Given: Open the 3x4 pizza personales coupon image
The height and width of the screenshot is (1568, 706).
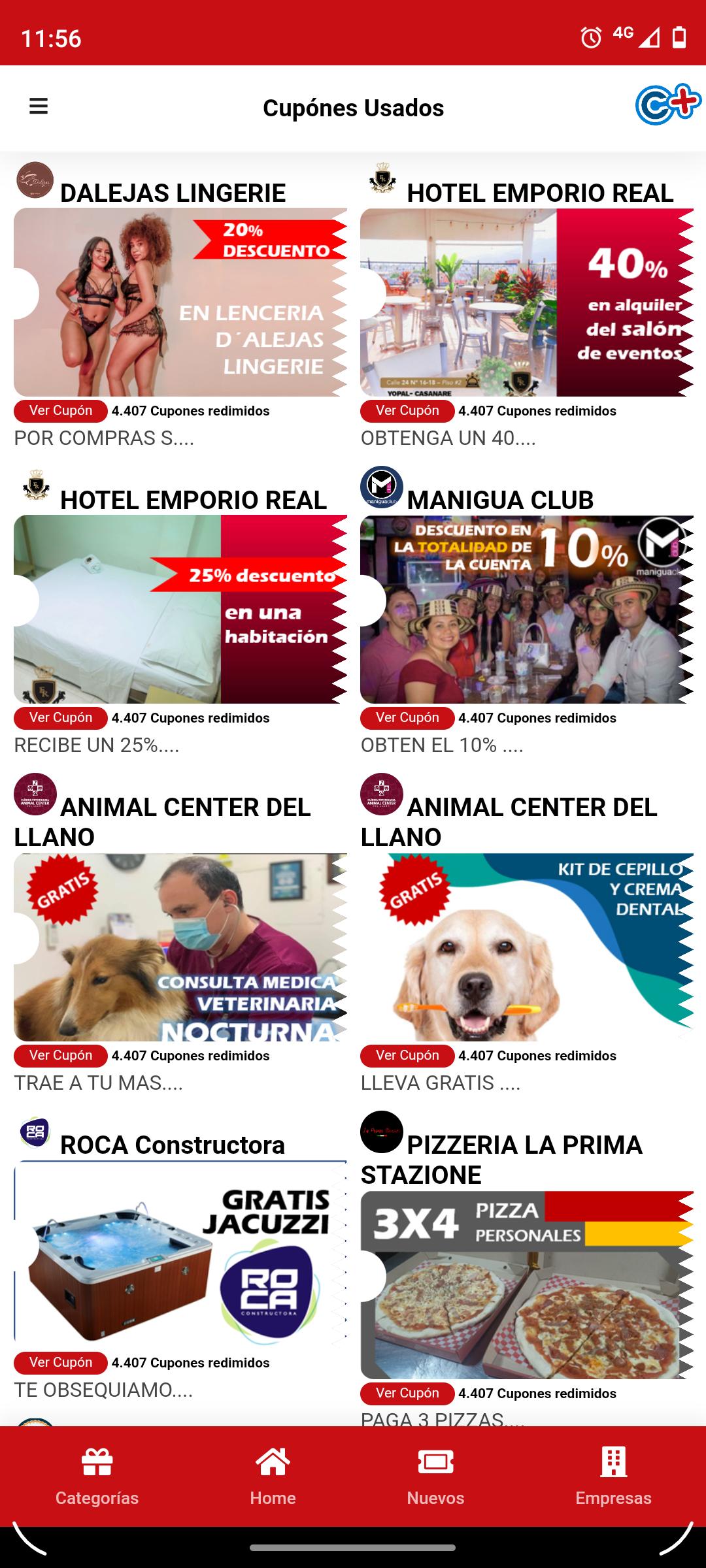Looking at the screenshot, I should pyautogui.click(x=527, y=1285).
